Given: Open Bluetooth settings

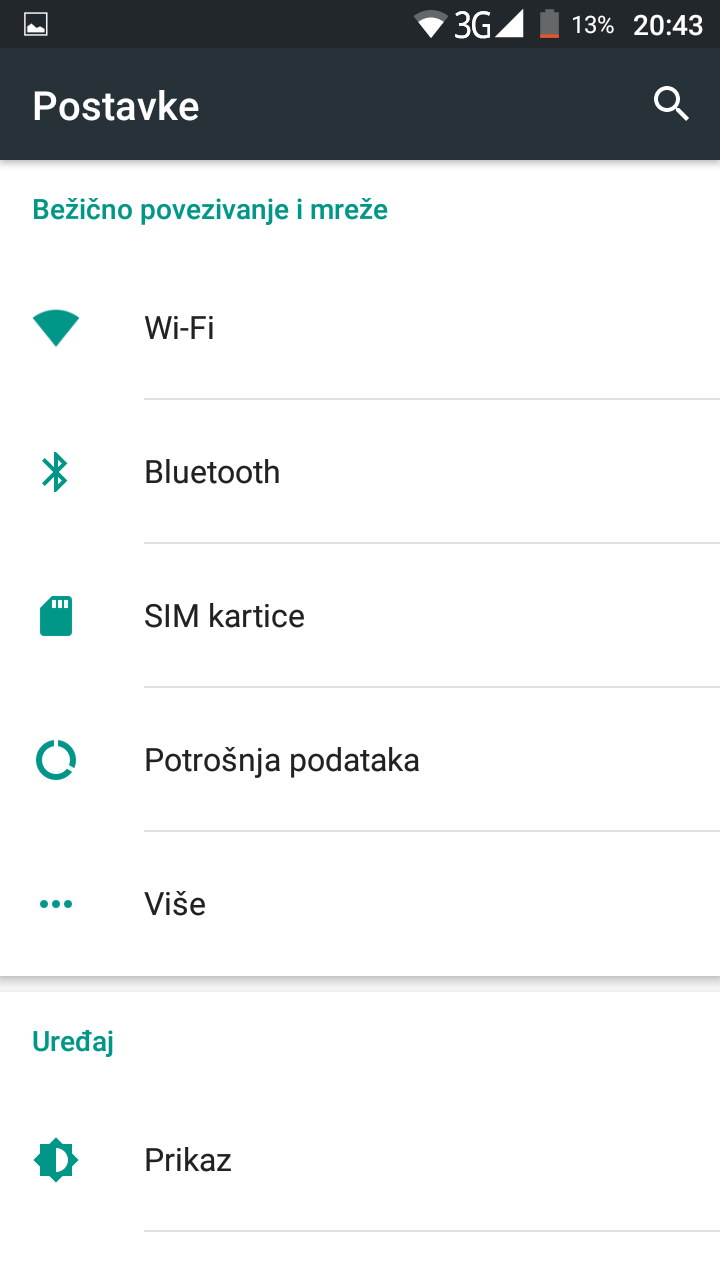Looking at the screenshot, I should (360, 472).
